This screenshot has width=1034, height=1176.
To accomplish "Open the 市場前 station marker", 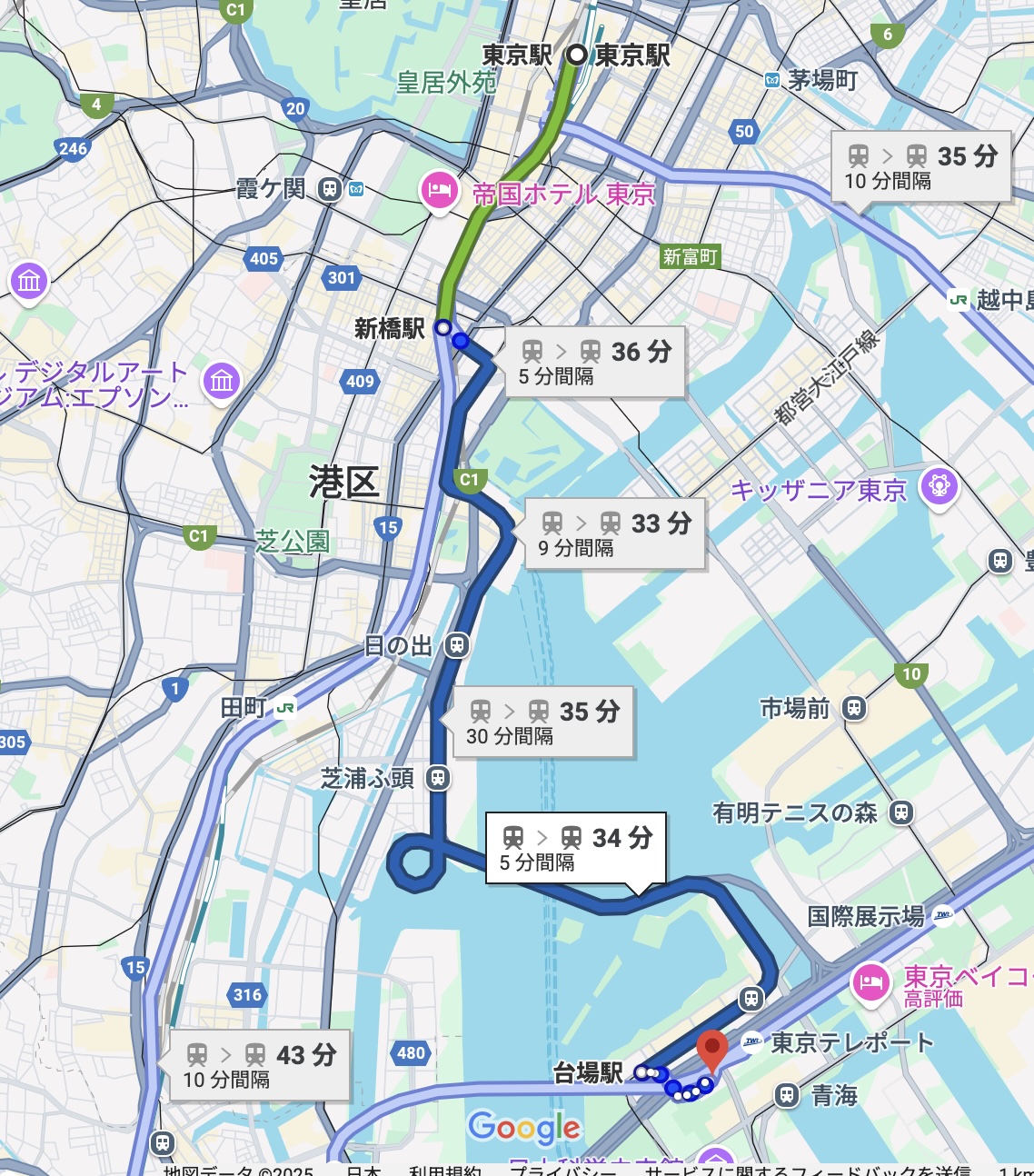I will [x=853, y=708].
